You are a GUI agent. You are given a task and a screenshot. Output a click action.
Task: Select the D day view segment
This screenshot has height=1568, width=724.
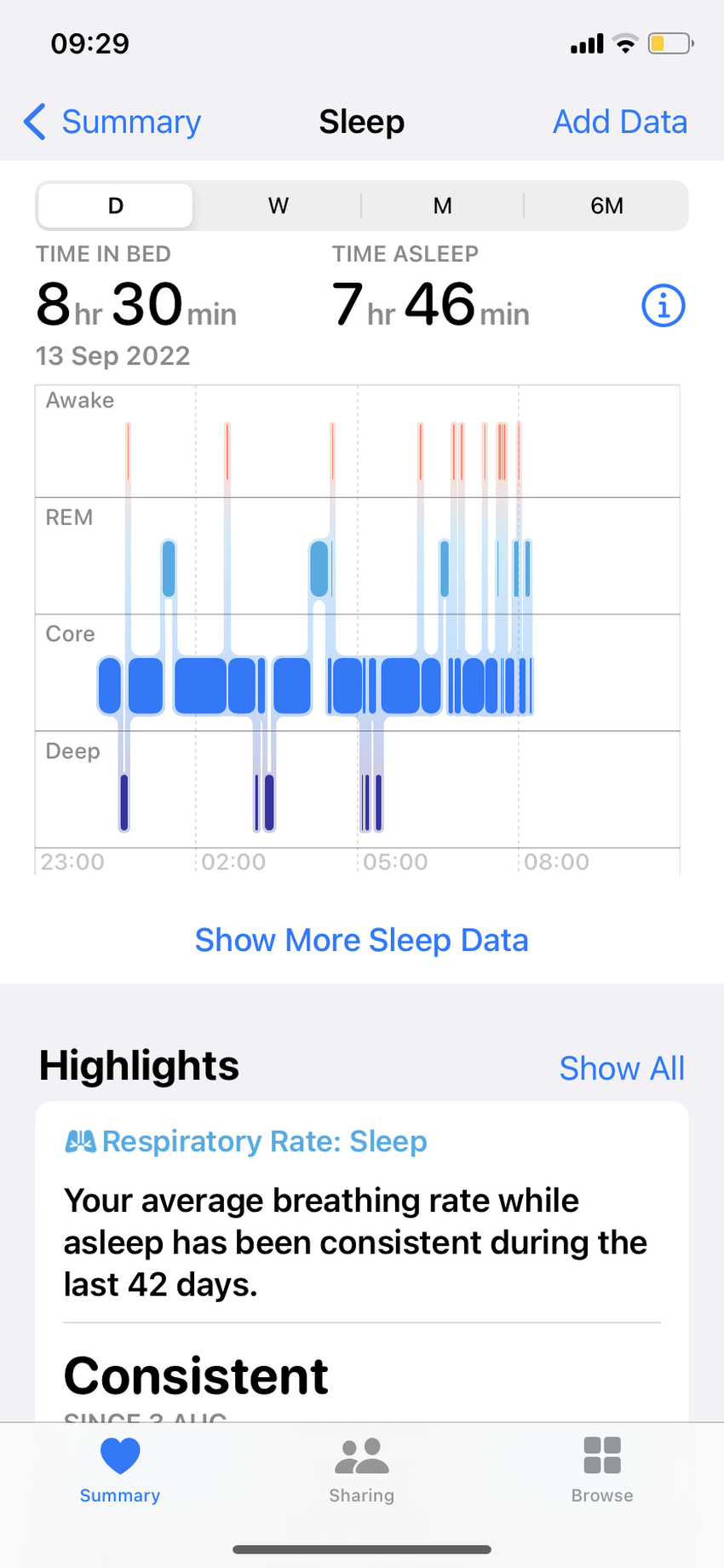pos(116,205)
